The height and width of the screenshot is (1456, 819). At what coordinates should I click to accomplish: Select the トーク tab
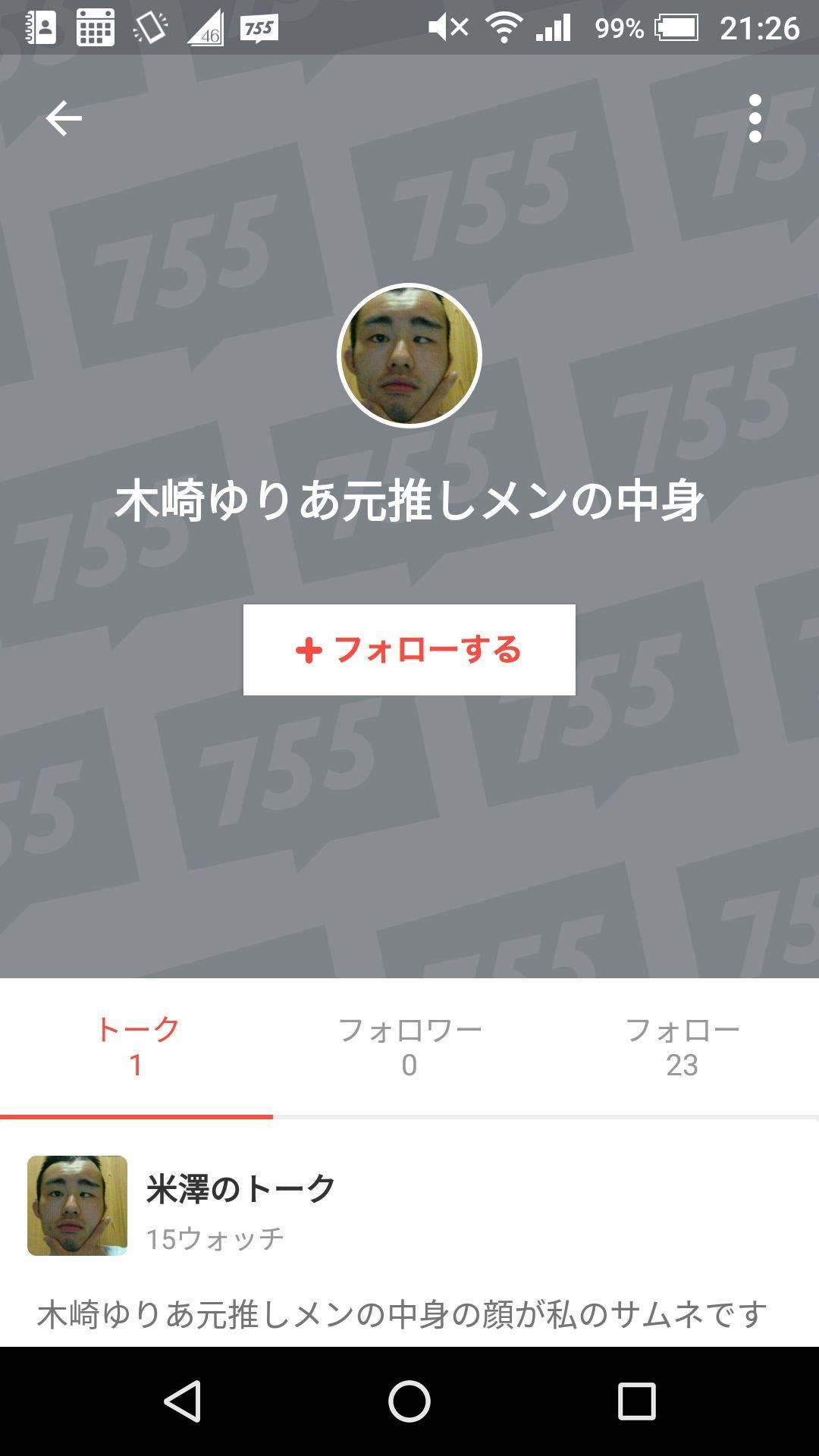[136, 1046]
